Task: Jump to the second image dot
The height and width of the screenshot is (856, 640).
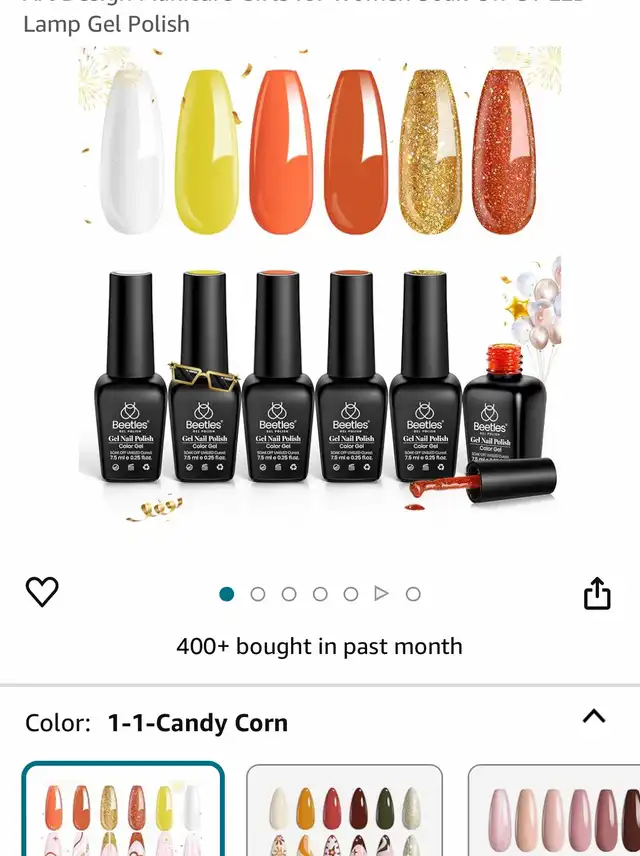Action: click(x=258, y=594)
